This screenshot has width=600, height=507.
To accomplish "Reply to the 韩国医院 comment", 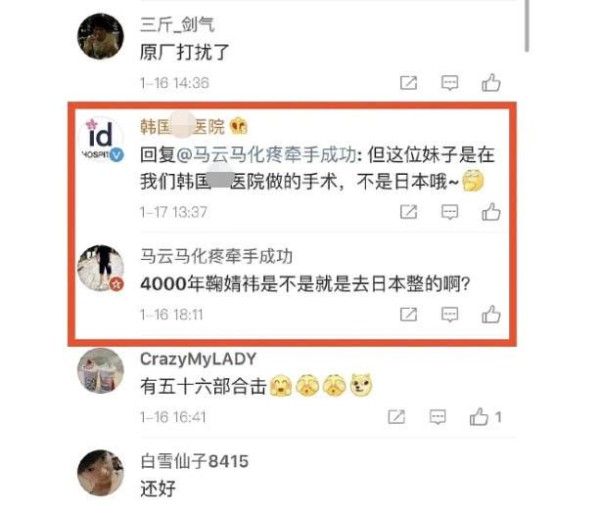I will [450, 212].
